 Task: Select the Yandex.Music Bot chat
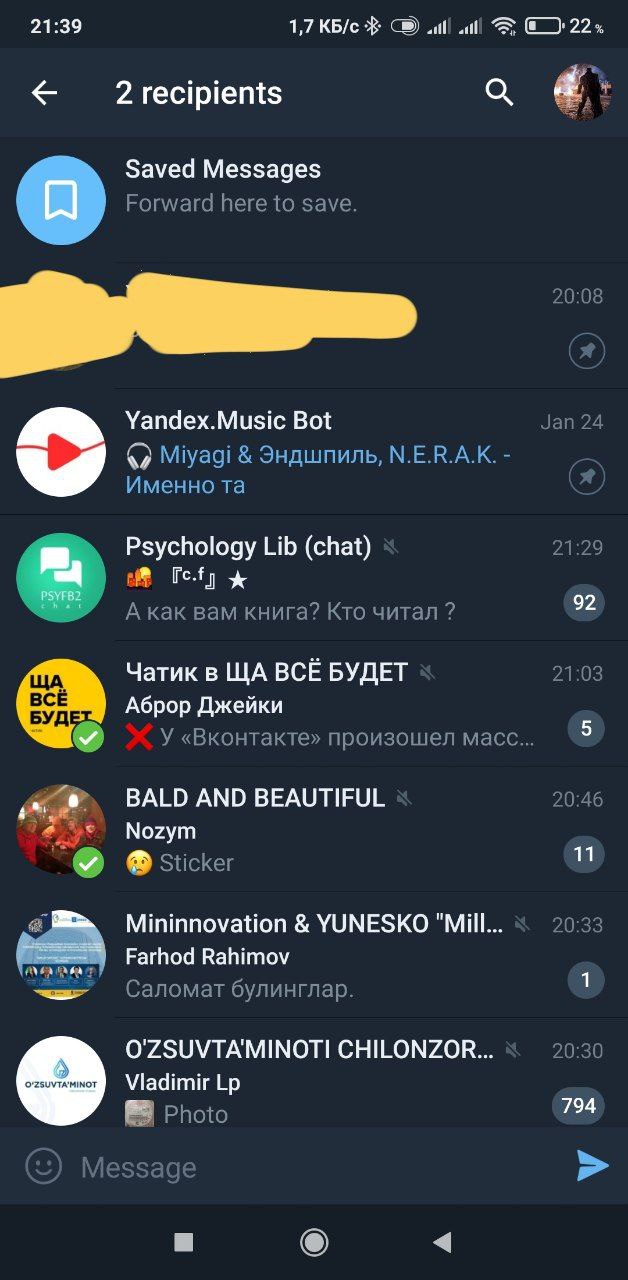click(300, 452)
